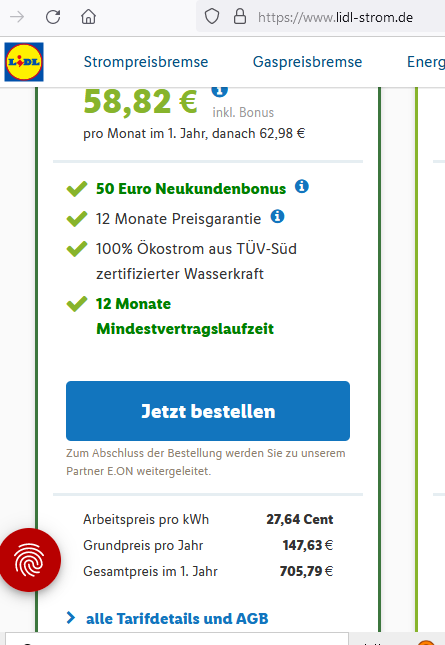Viewport: 445px width, 645px height.
Task: Open the Lidl logo home link
Action: click(x=24, y=62)
